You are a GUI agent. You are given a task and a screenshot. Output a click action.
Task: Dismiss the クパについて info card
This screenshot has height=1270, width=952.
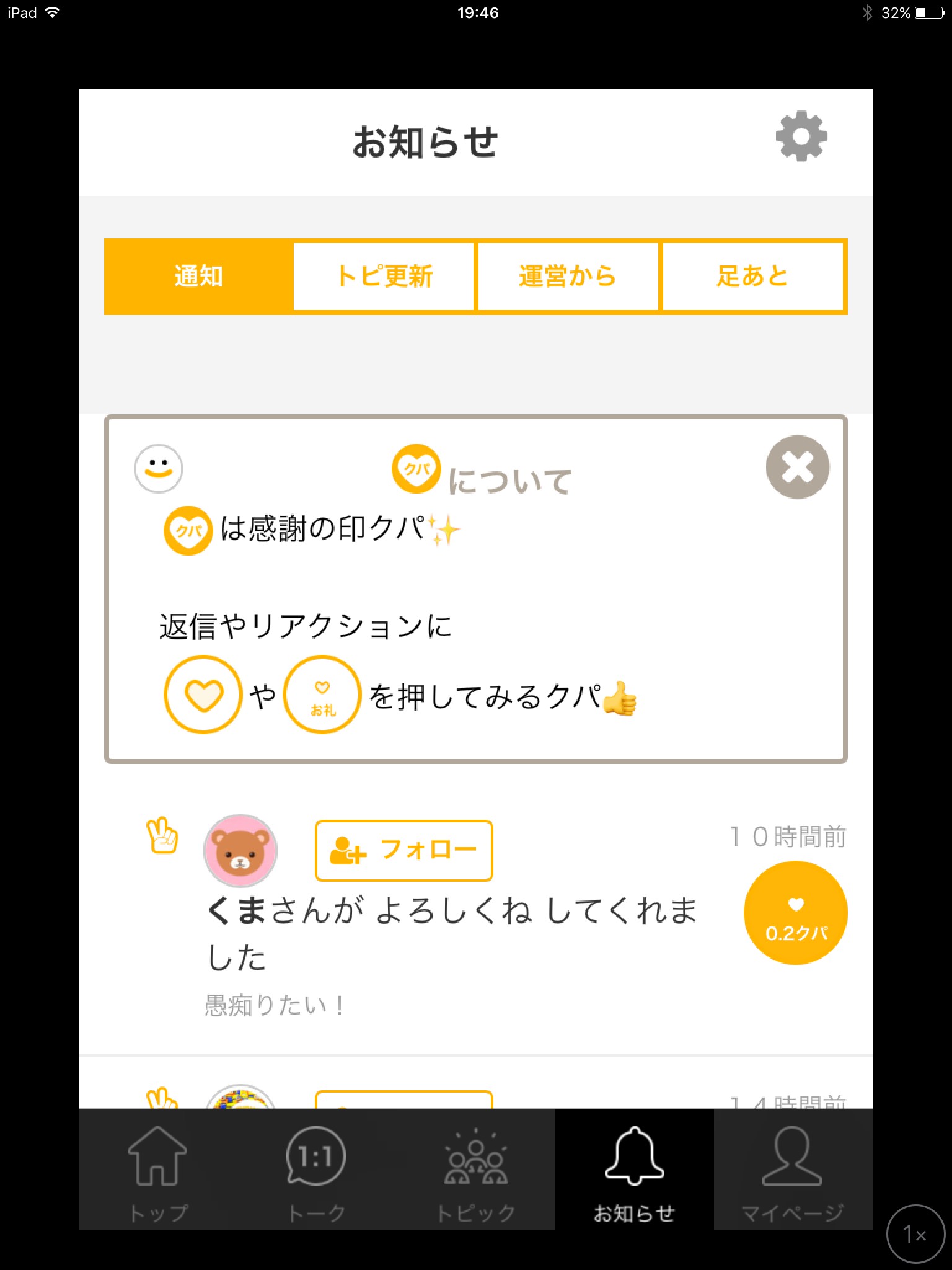click(797, 468)
